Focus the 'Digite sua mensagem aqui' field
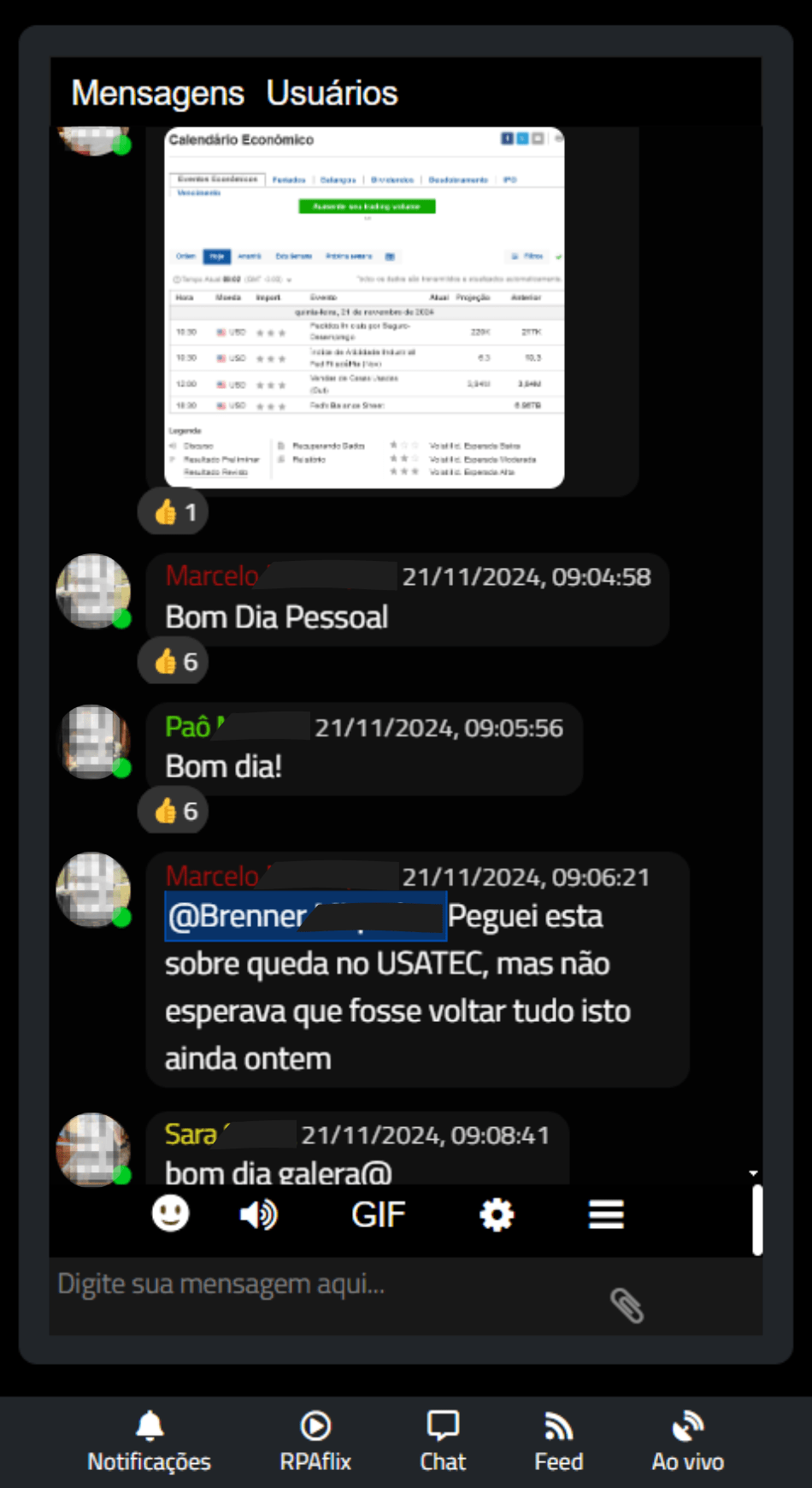Viewport: 812px width, 1488px height. tap(325, 1284)
